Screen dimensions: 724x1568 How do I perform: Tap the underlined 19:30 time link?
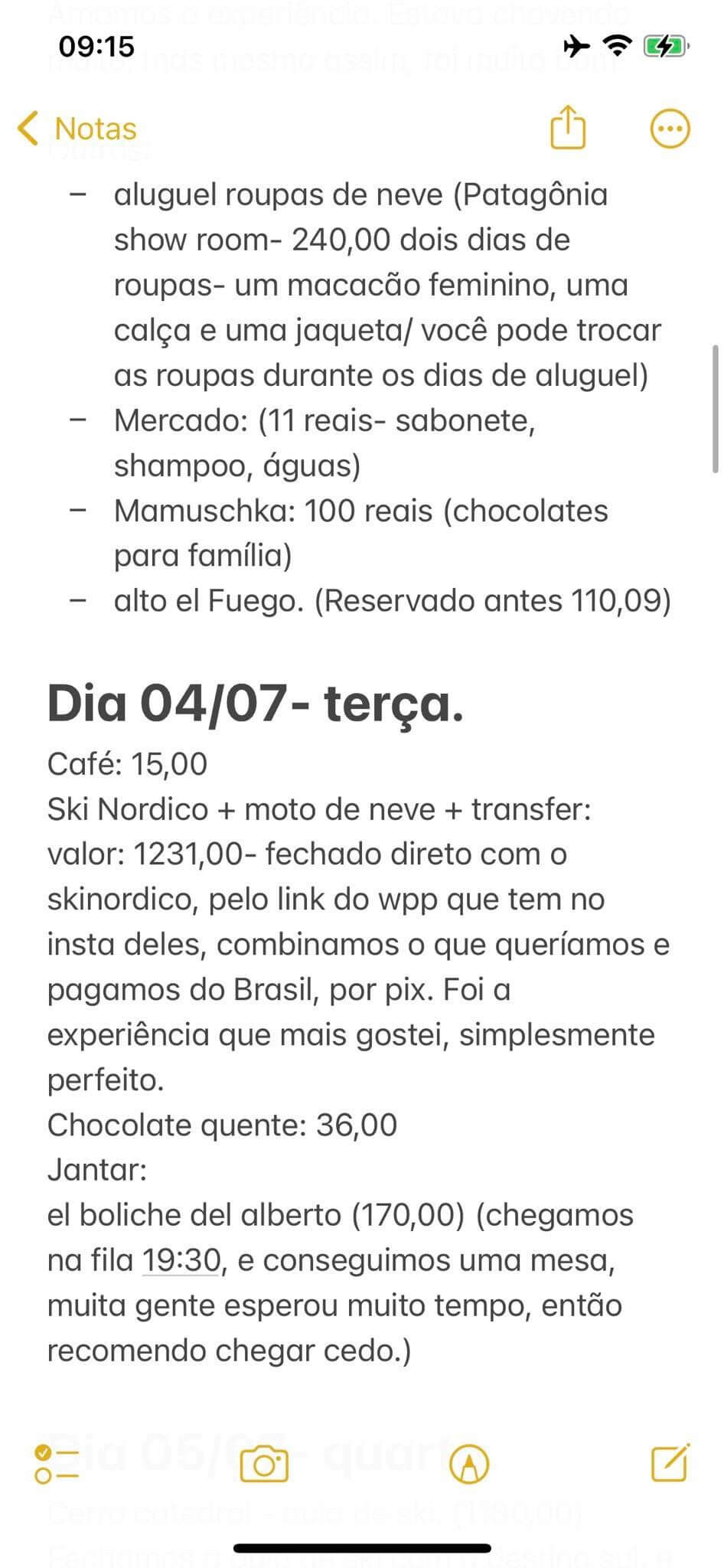click(182, 1260)
